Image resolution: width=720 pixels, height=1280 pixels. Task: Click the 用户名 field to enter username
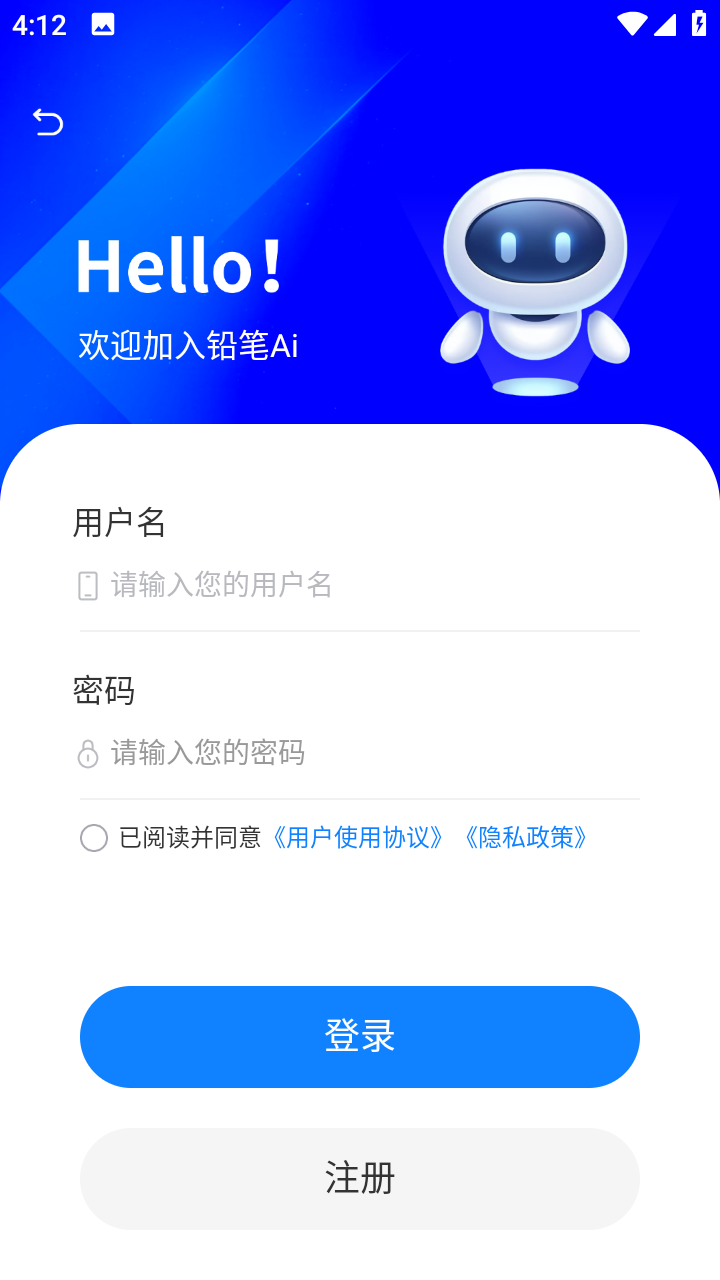[360, 584]
